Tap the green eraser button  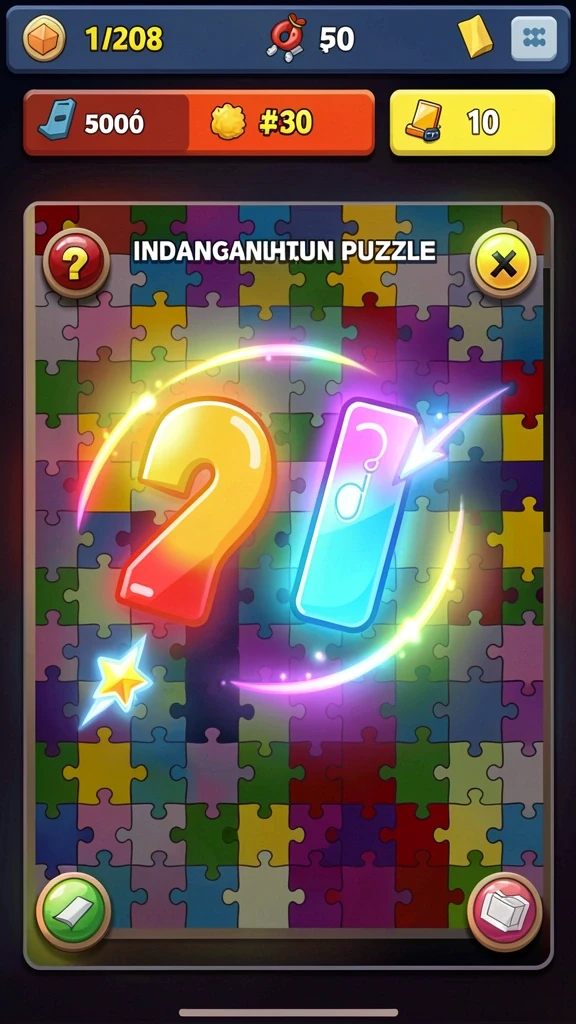(73, 910)
